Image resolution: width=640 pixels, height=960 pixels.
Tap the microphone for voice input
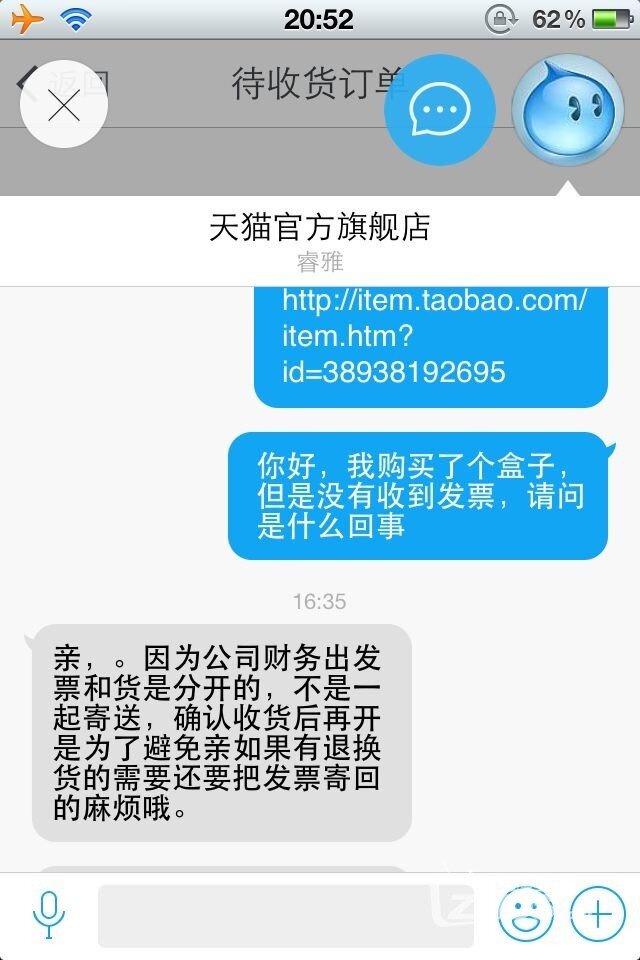(48, 914)
